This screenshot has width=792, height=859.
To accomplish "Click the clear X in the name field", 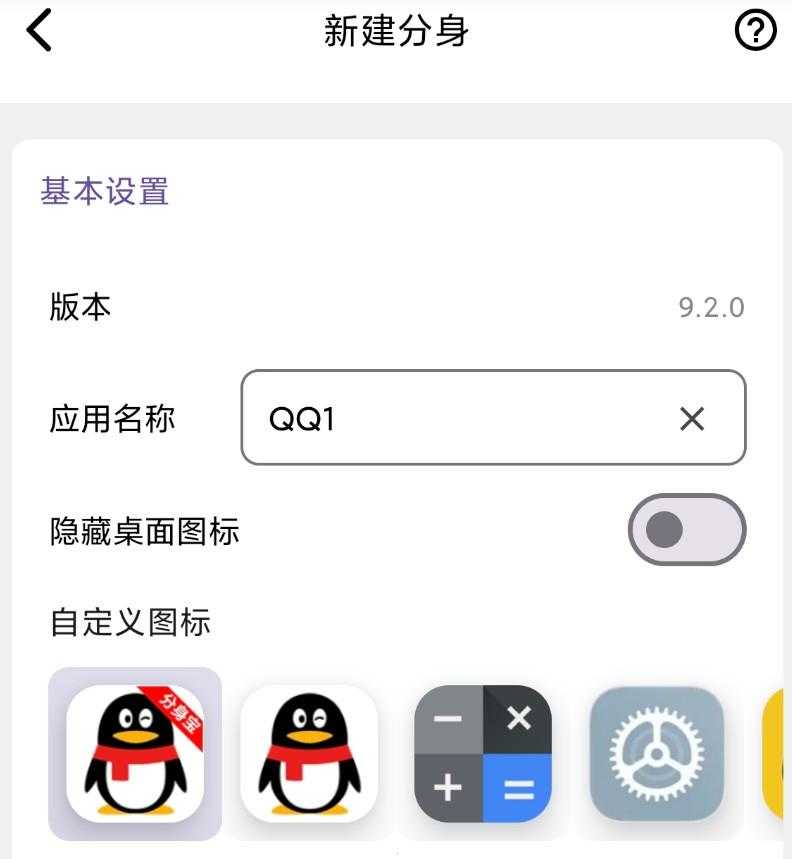I will (692, 419).
